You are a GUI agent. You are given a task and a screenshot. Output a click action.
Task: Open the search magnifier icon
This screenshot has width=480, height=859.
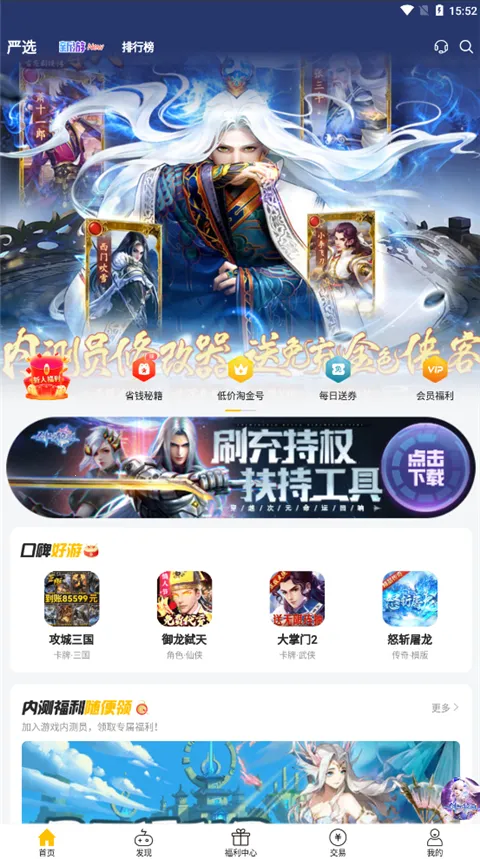point(466,47)
